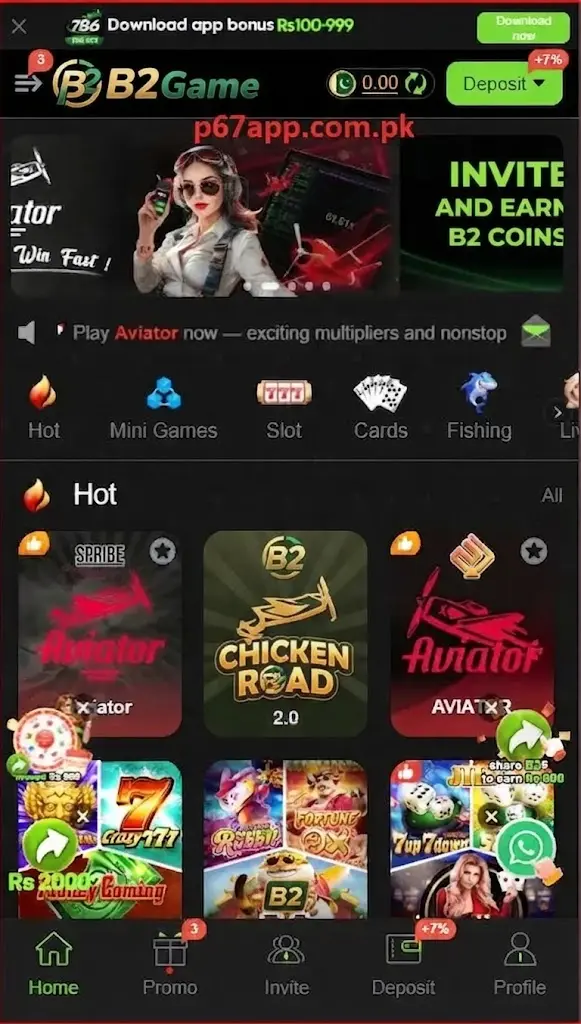
Task: Open WhatsApp support chat bubble
Action: [526, 848]
